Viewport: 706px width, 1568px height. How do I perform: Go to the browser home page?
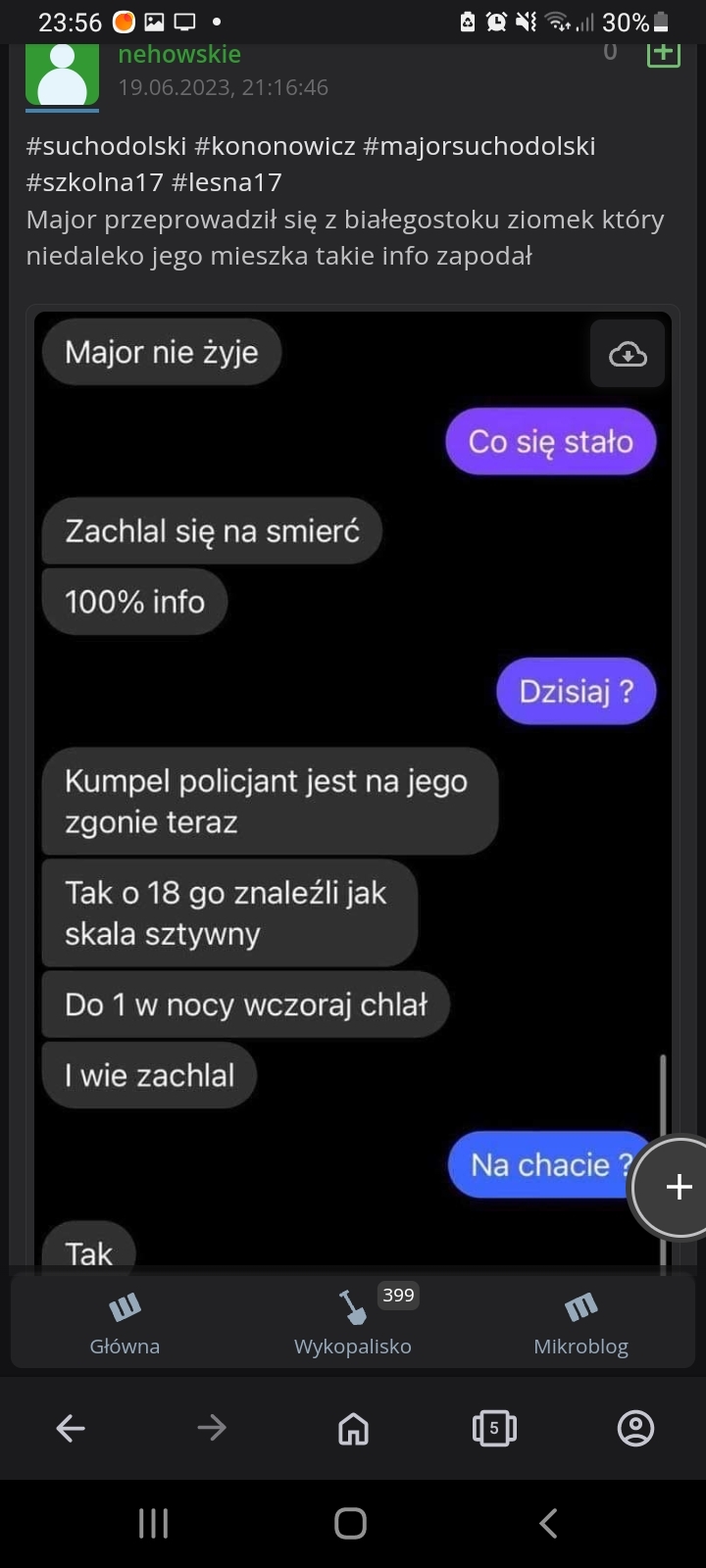pos(353,1429)
